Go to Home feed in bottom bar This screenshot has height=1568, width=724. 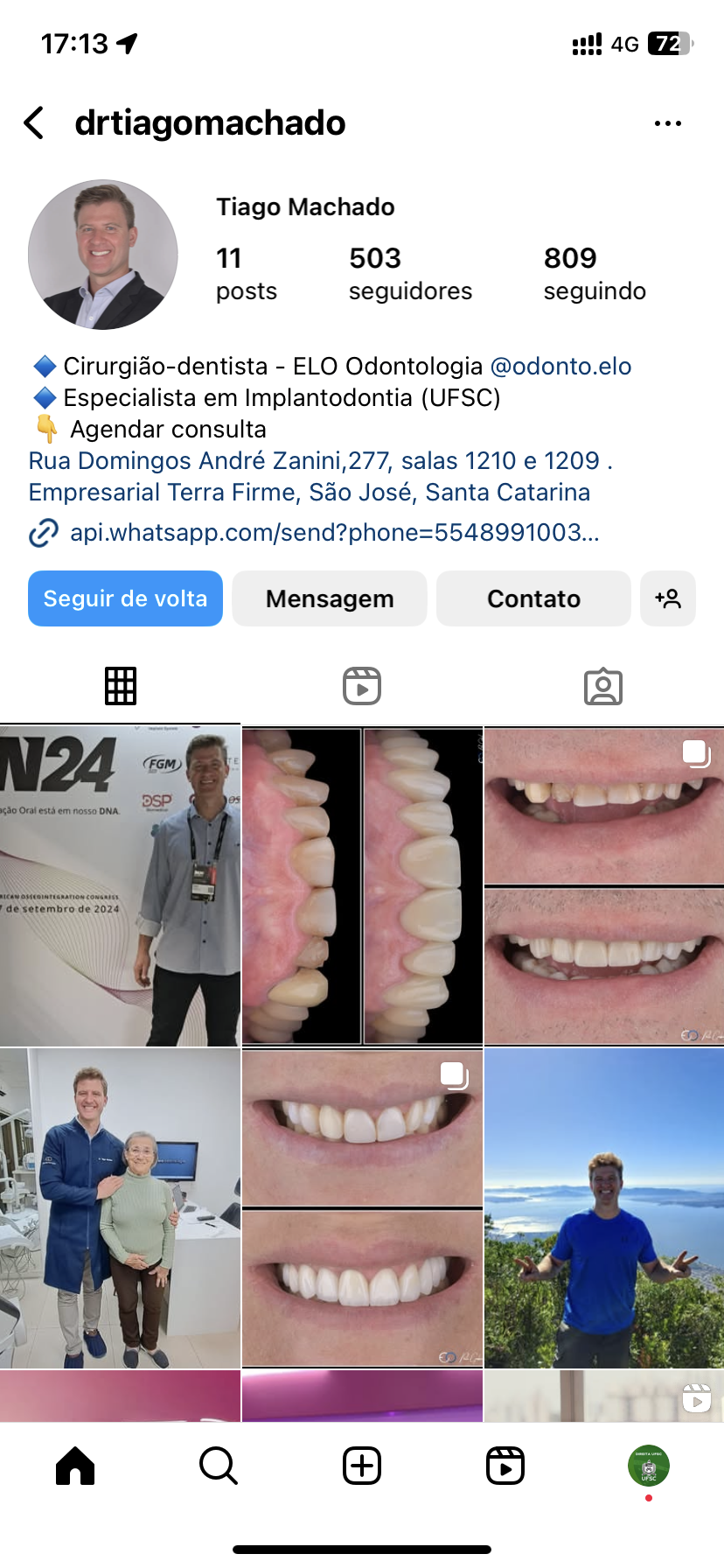pos(75,1466)
